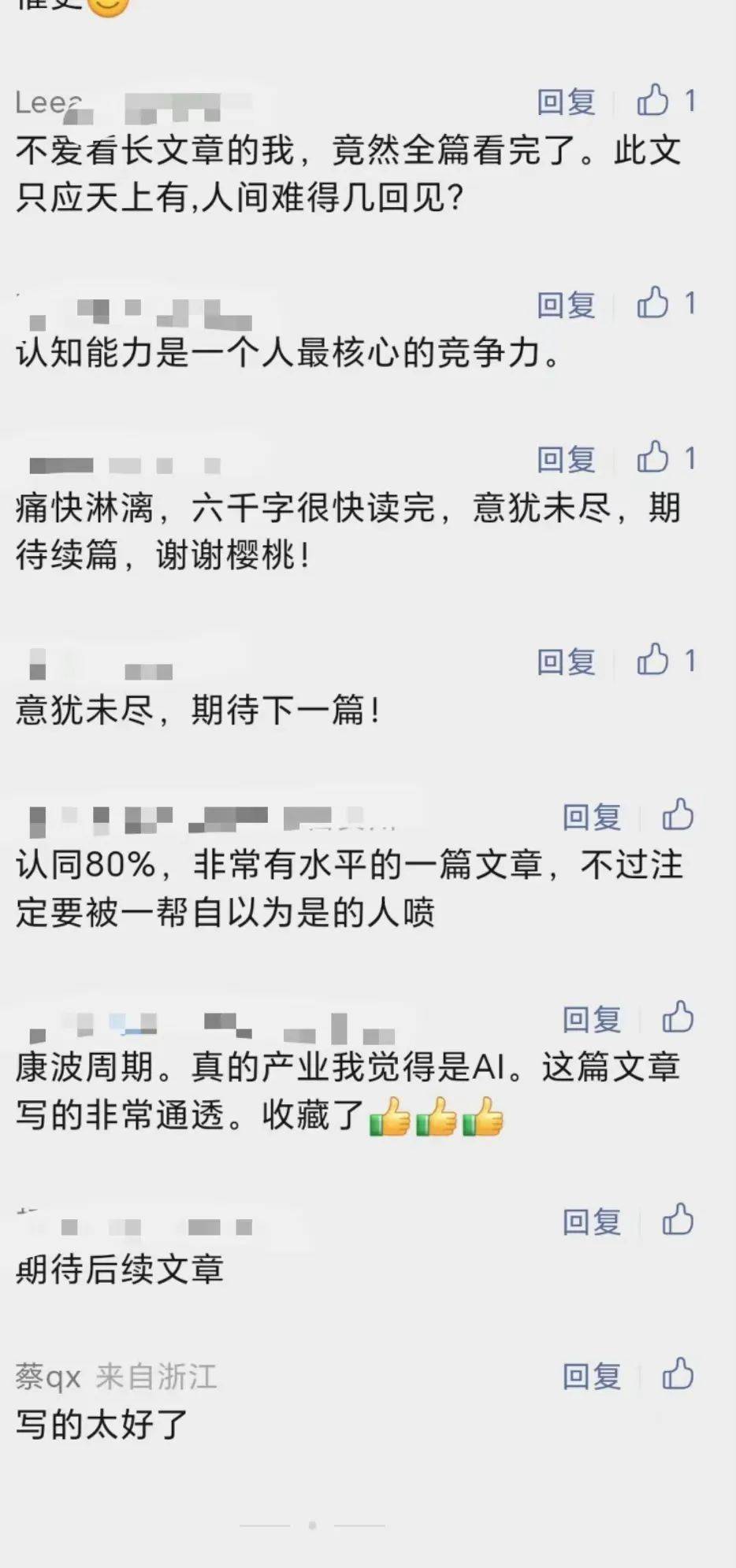
Task: Like the comment '期待后续文章'
Action: click(678, 1221)
